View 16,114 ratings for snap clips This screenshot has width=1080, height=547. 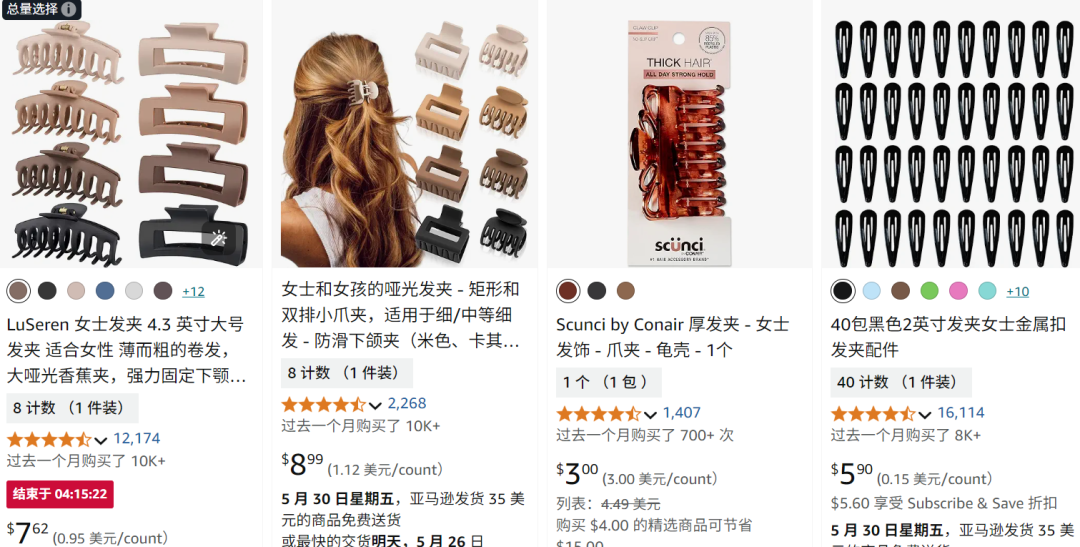961,413
